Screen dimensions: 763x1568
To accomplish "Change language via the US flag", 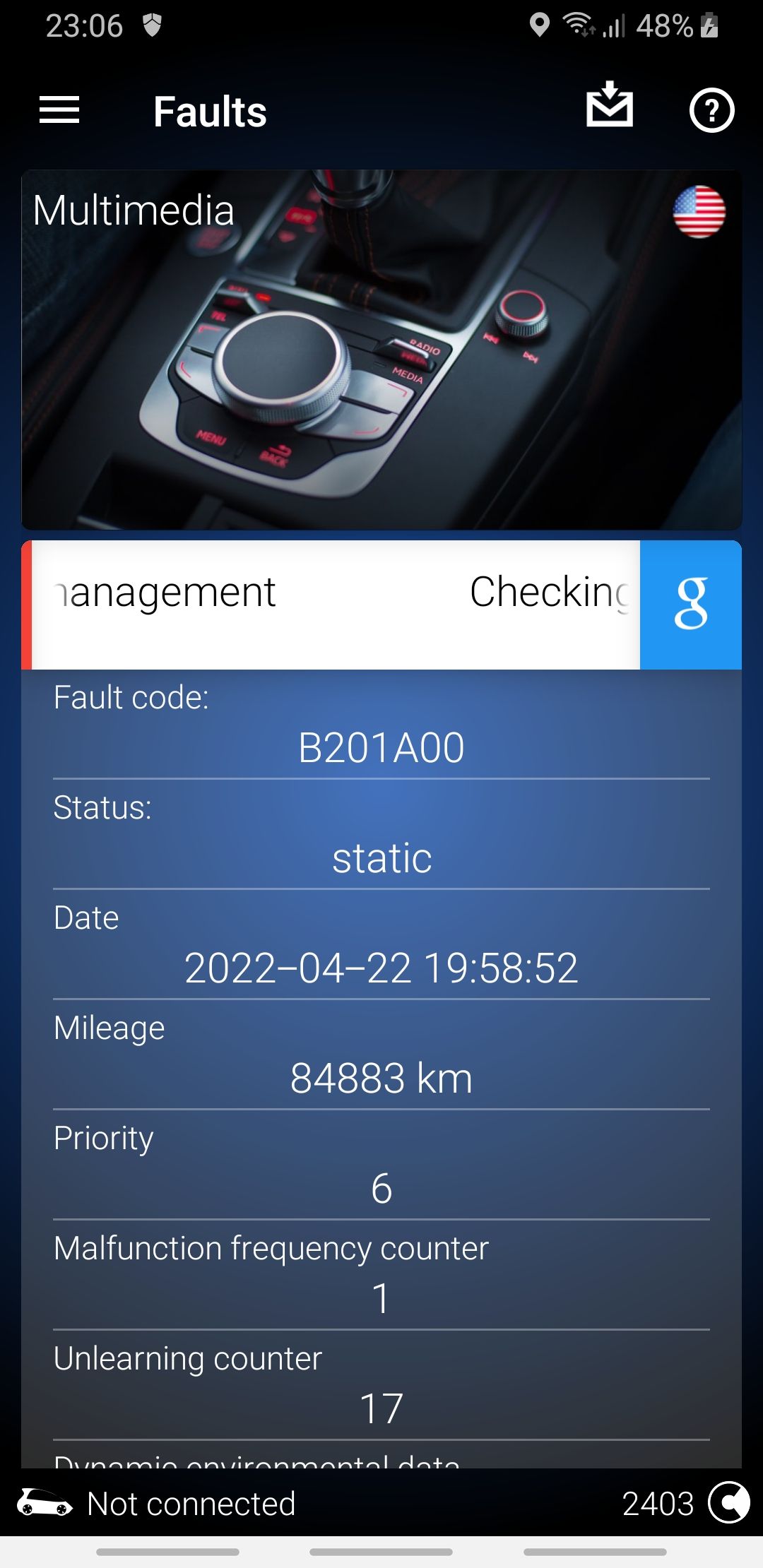I will (699, 211).
